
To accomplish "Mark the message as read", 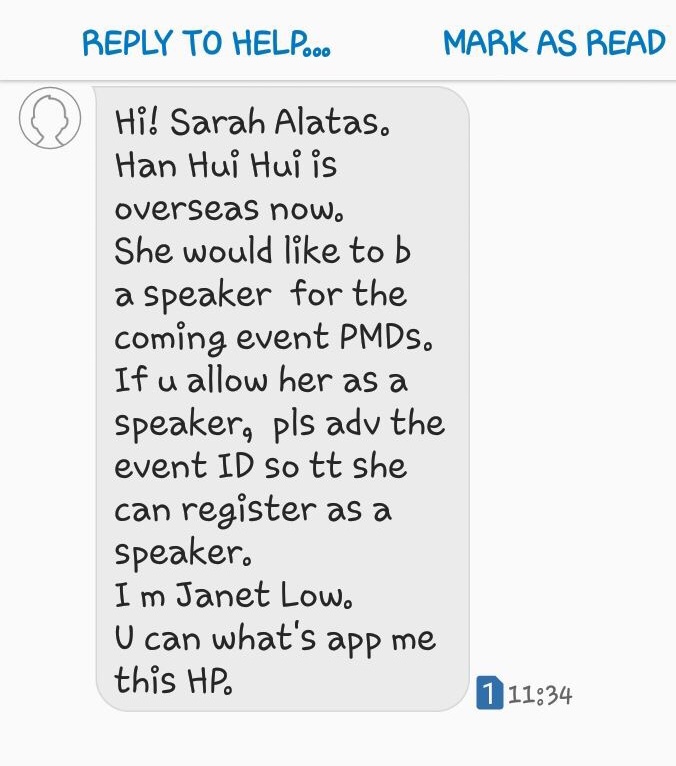I will 554,43.
